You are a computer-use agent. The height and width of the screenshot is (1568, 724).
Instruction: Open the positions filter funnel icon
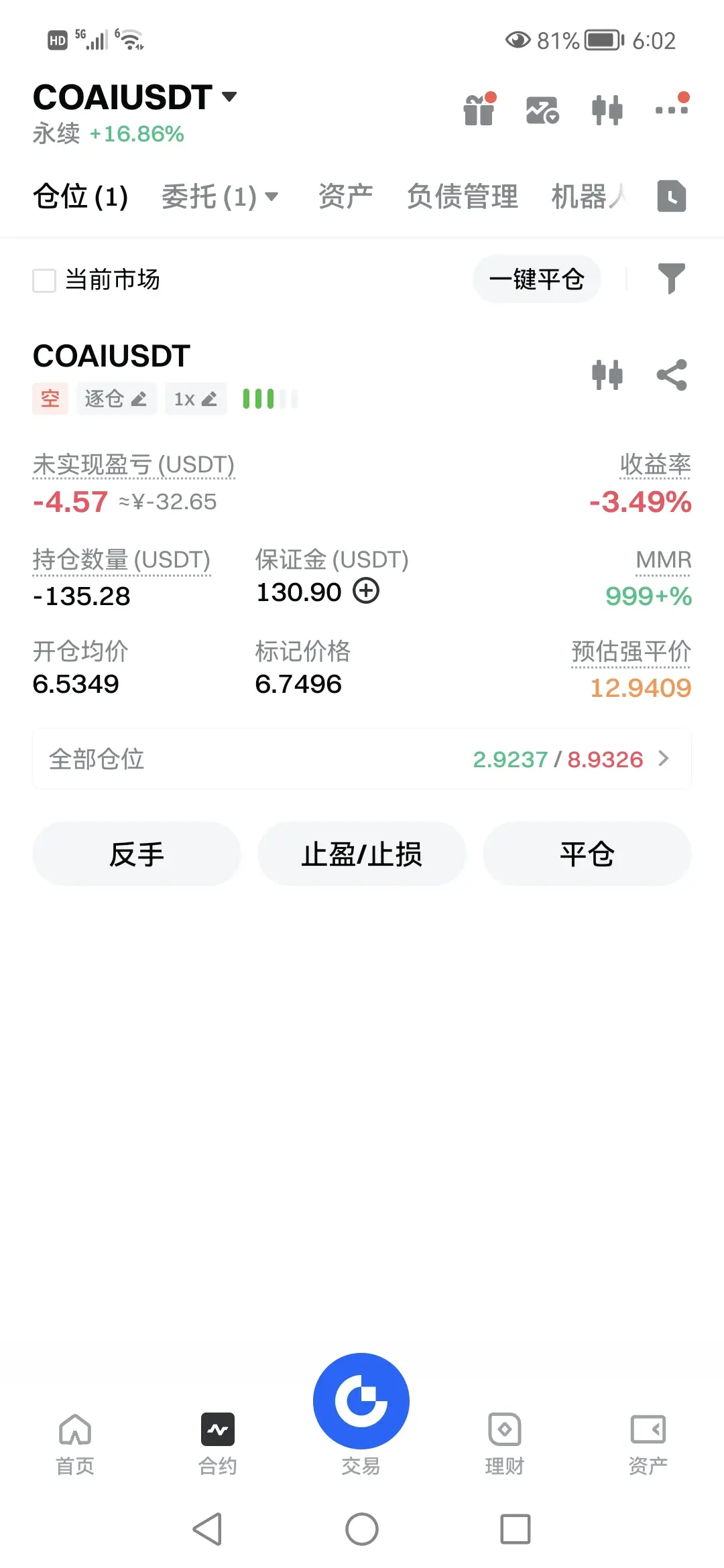pos(671,279)
